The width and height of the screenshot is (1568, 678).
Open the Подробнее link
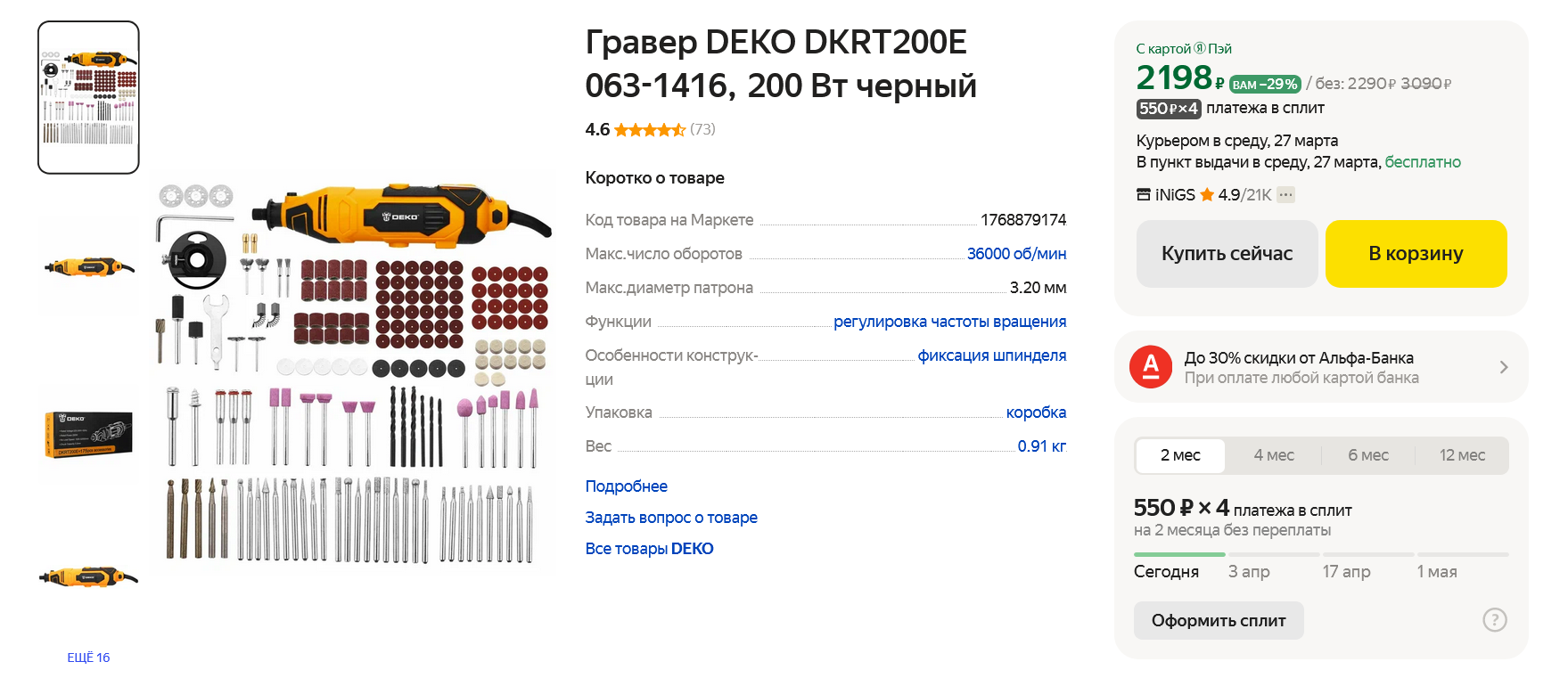pos(626,486)
